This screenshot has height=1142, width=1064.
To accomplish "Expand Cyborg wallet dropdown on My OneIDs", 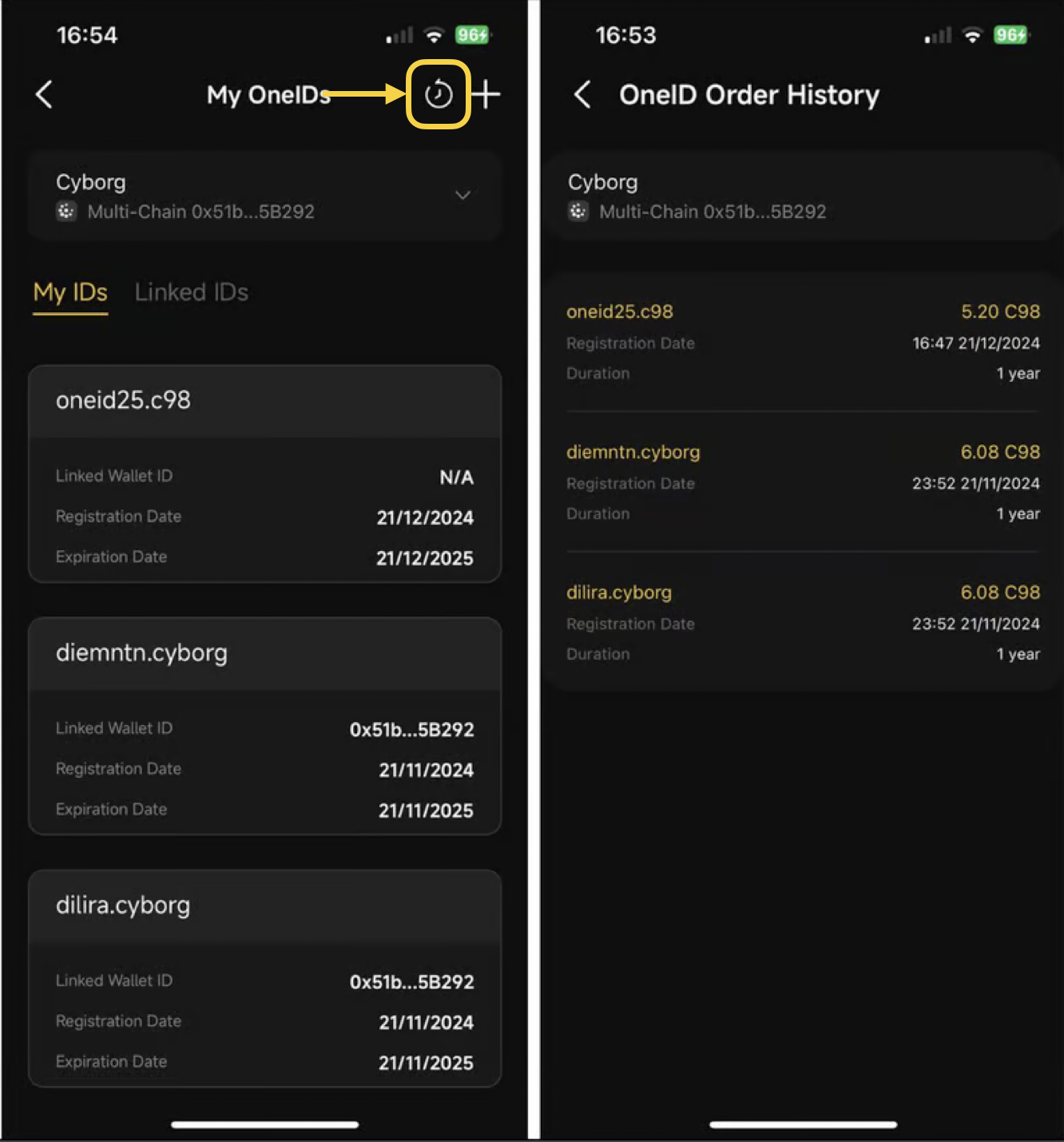I will 463,196.
